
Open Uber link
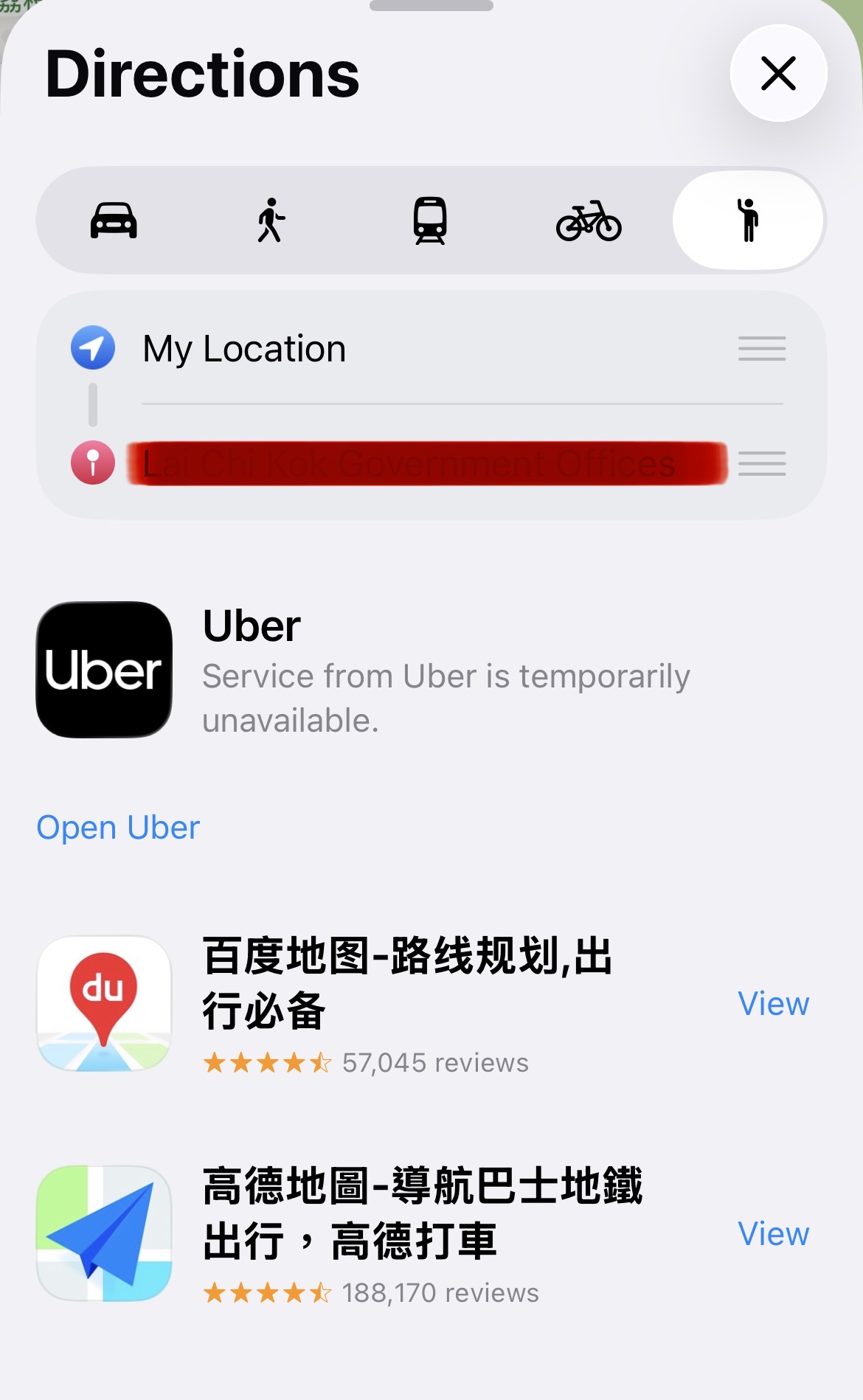118,828
